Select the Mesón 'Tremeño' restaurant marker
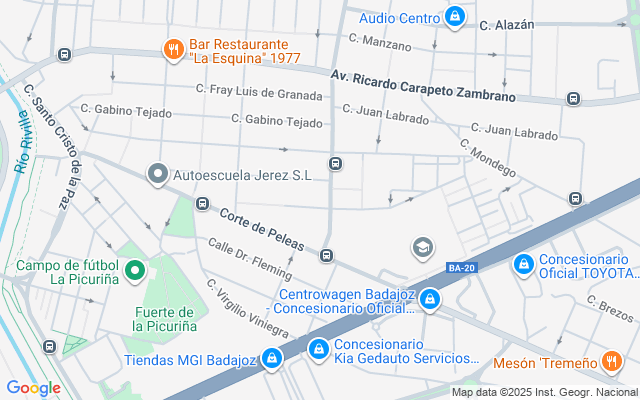 pyautogui.click(x=611, y=362)
